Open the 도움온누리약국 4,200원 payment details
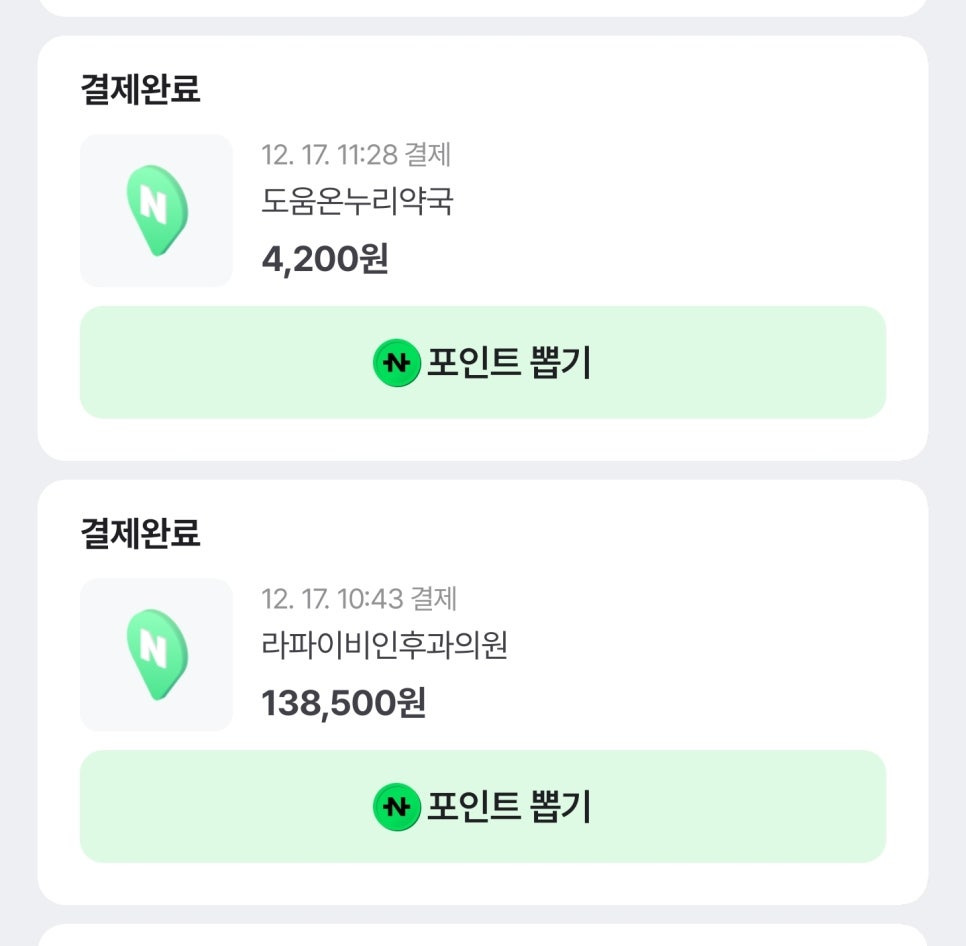Viewport: 966px width, 946px height. tap(357, 203)
